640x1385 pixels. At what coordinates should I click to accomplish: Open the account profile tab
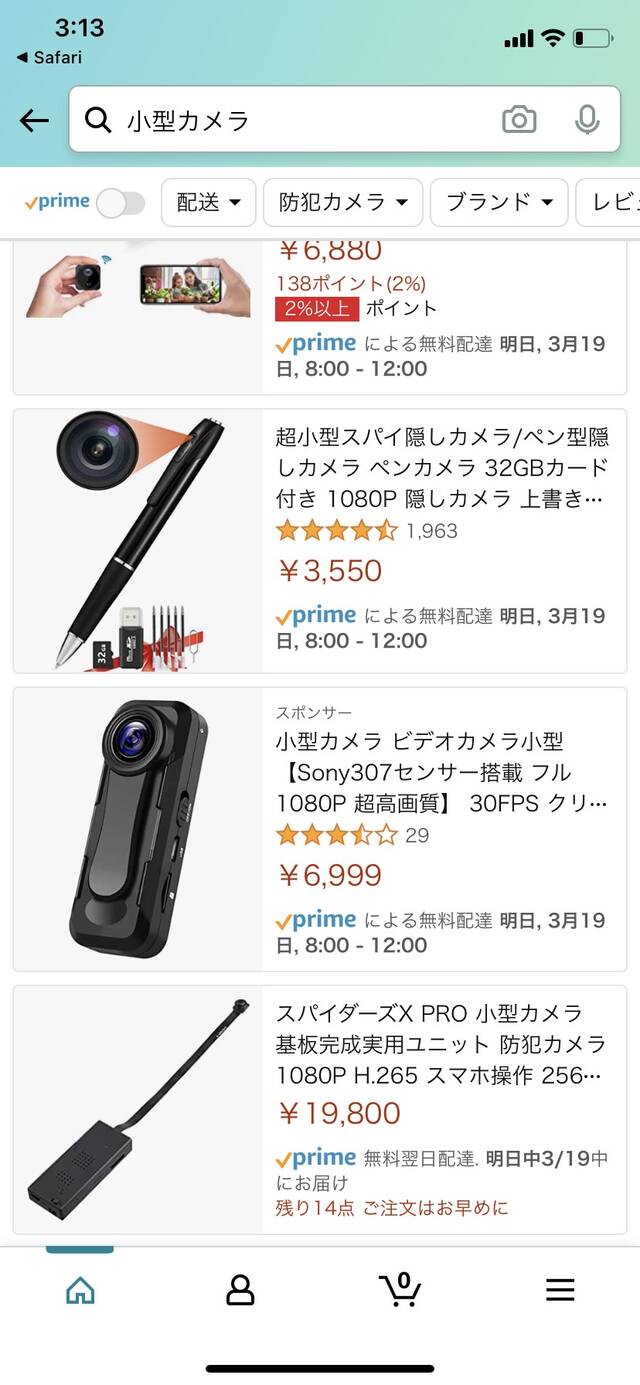[x=240, y=1290]
